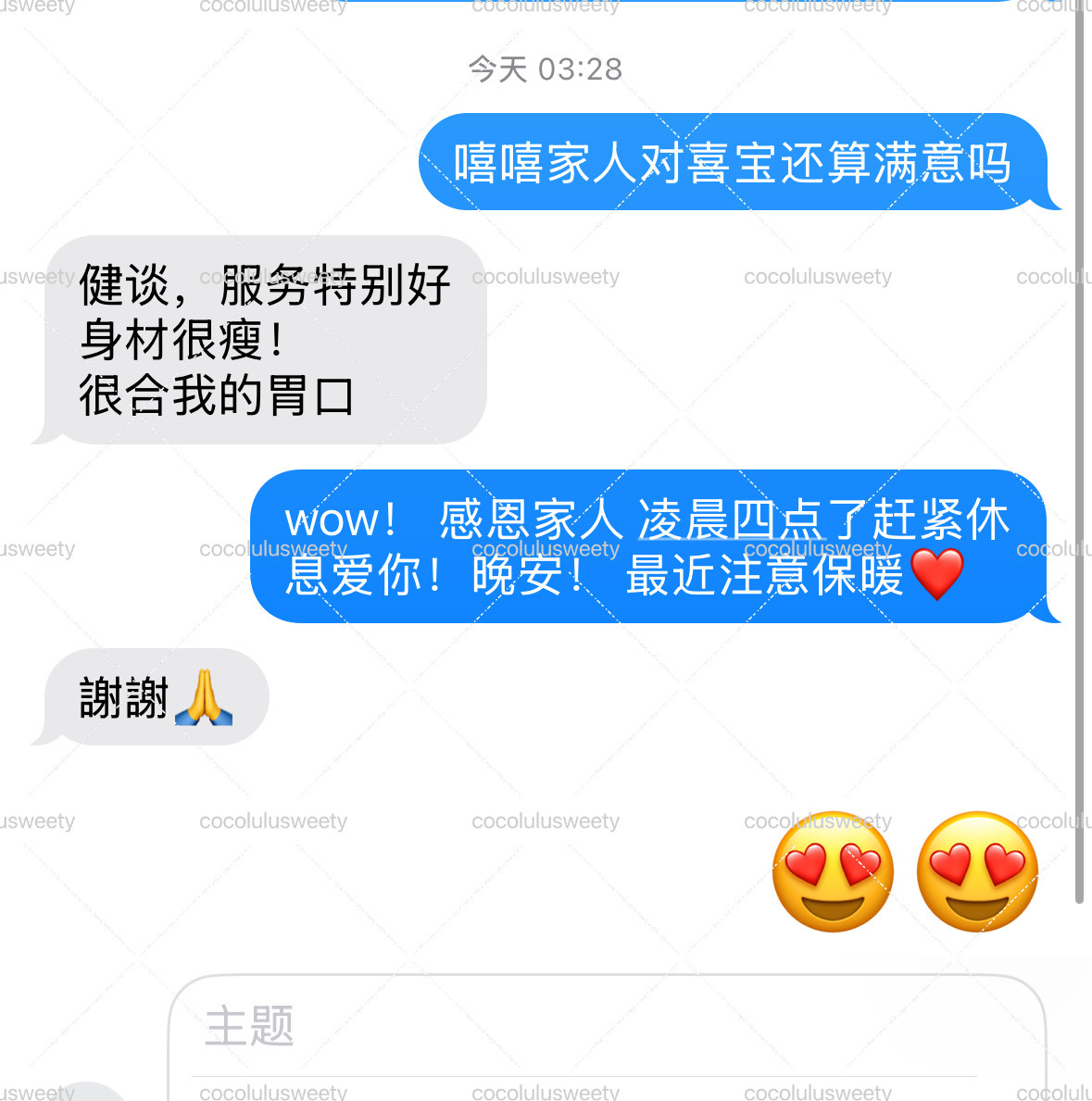
Task: Open the underlined 凌晨四点 time link
Action: [732, 520]
